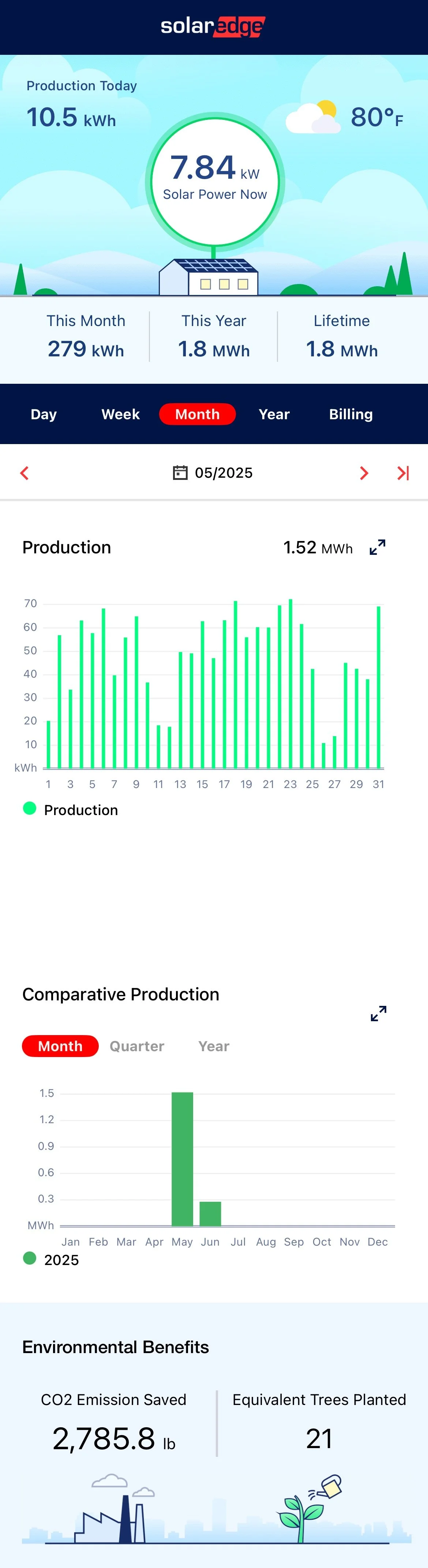Screen dimensions: 428x1568
Task: Switch to the Day view tab
Action: coord(43,414)
